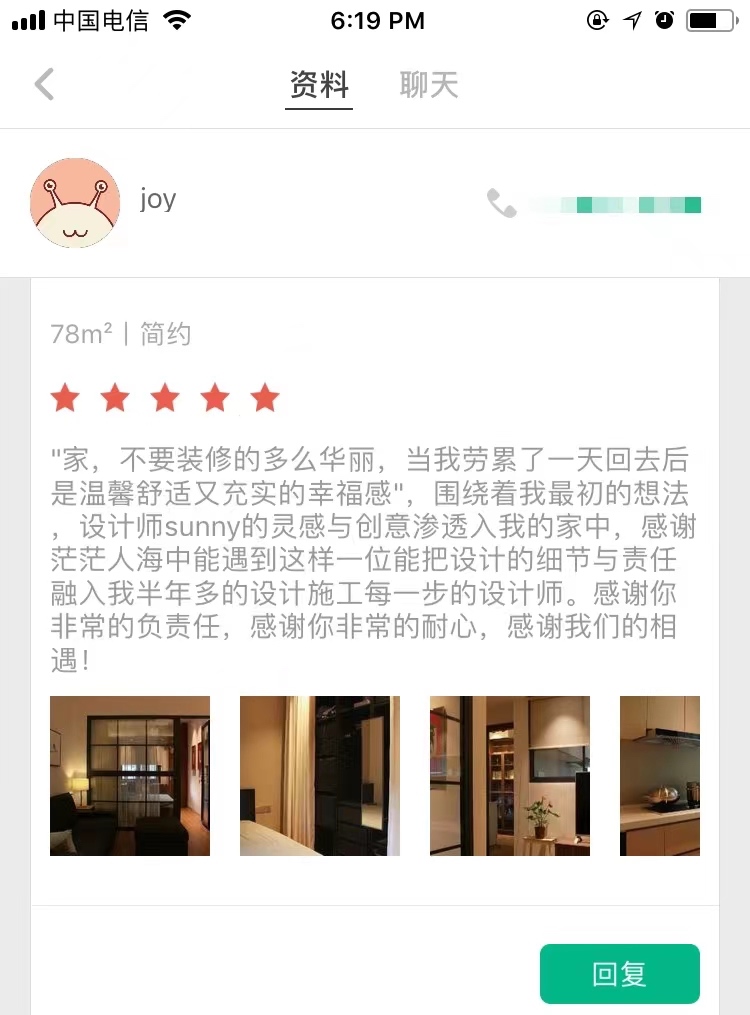The height and width of the screenshot is (1015, 750).
Task: Tap the green 回复 button
Action: (619, 973)
